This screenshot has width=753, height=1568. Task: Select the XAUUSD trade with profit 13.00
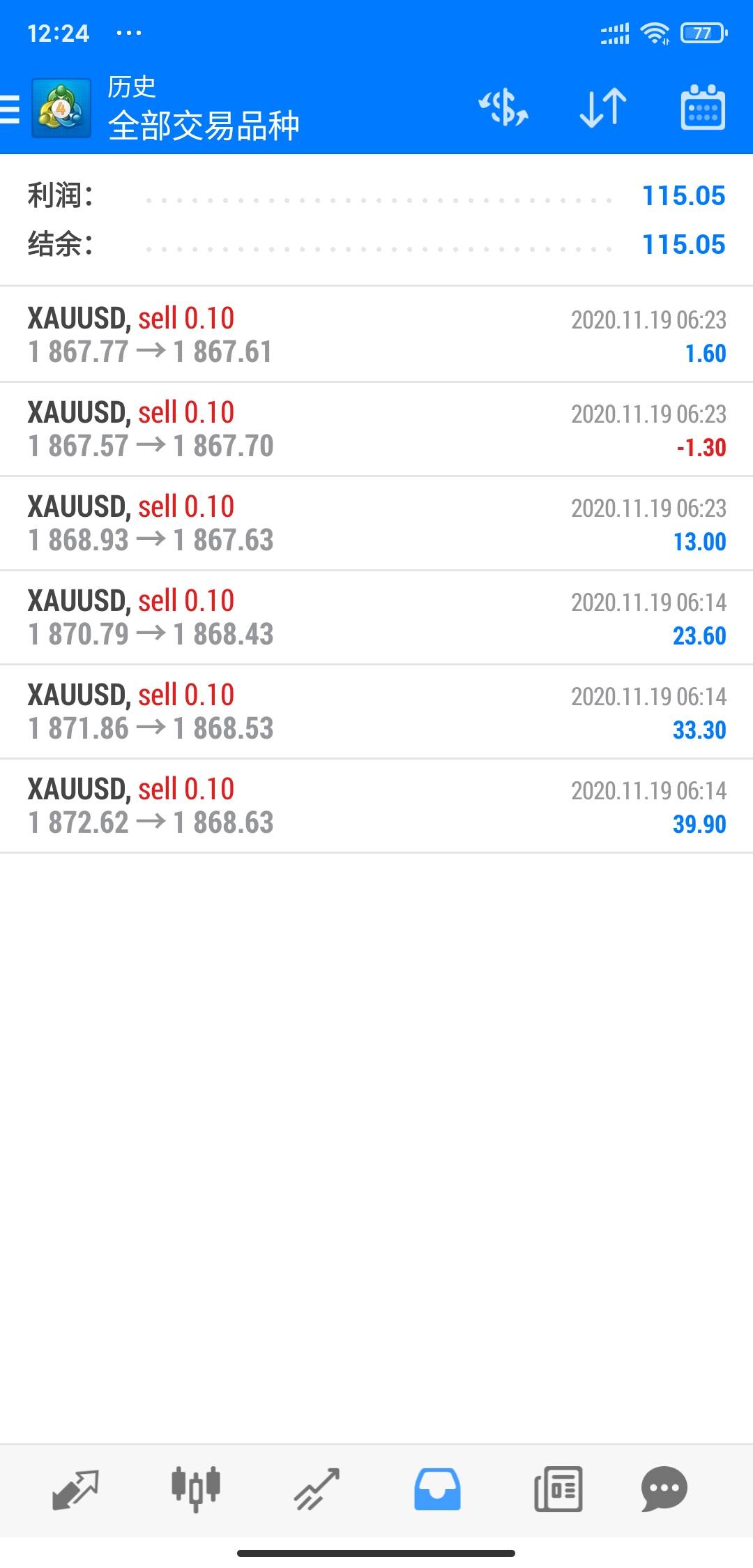[x=376, y=523]
